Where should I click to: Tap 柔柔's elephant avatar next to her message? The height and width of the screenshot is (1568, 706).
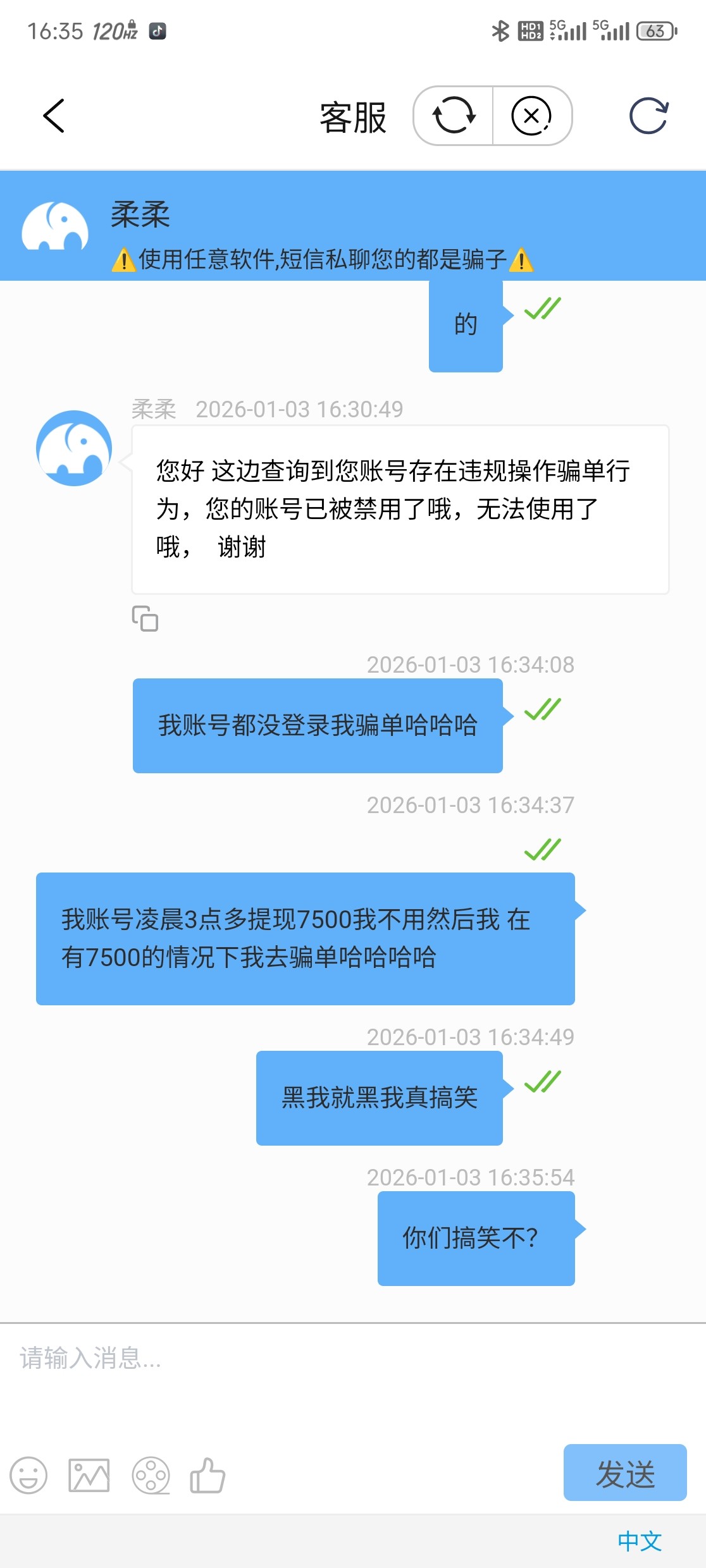tap(74, 449)
